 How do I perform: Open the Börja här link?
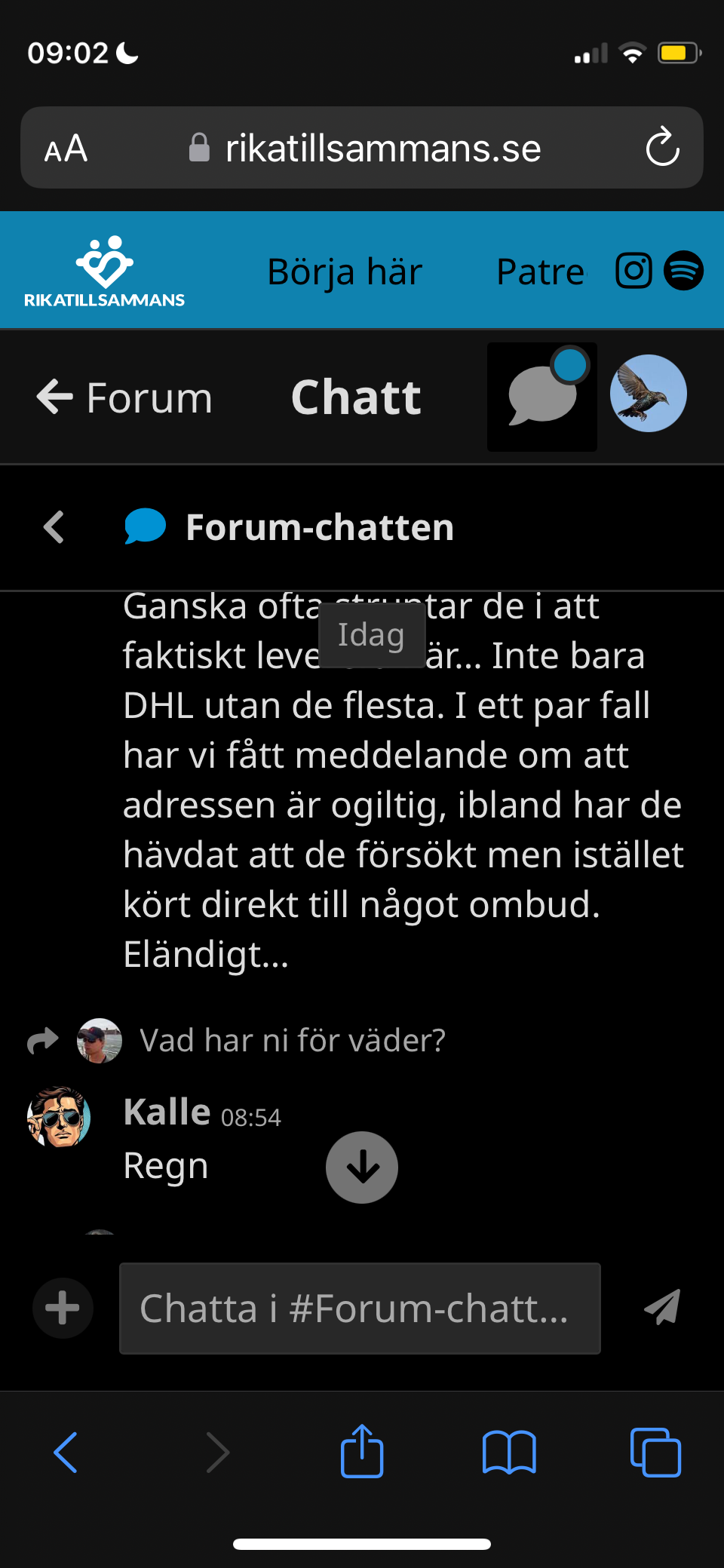click(345, 272)
